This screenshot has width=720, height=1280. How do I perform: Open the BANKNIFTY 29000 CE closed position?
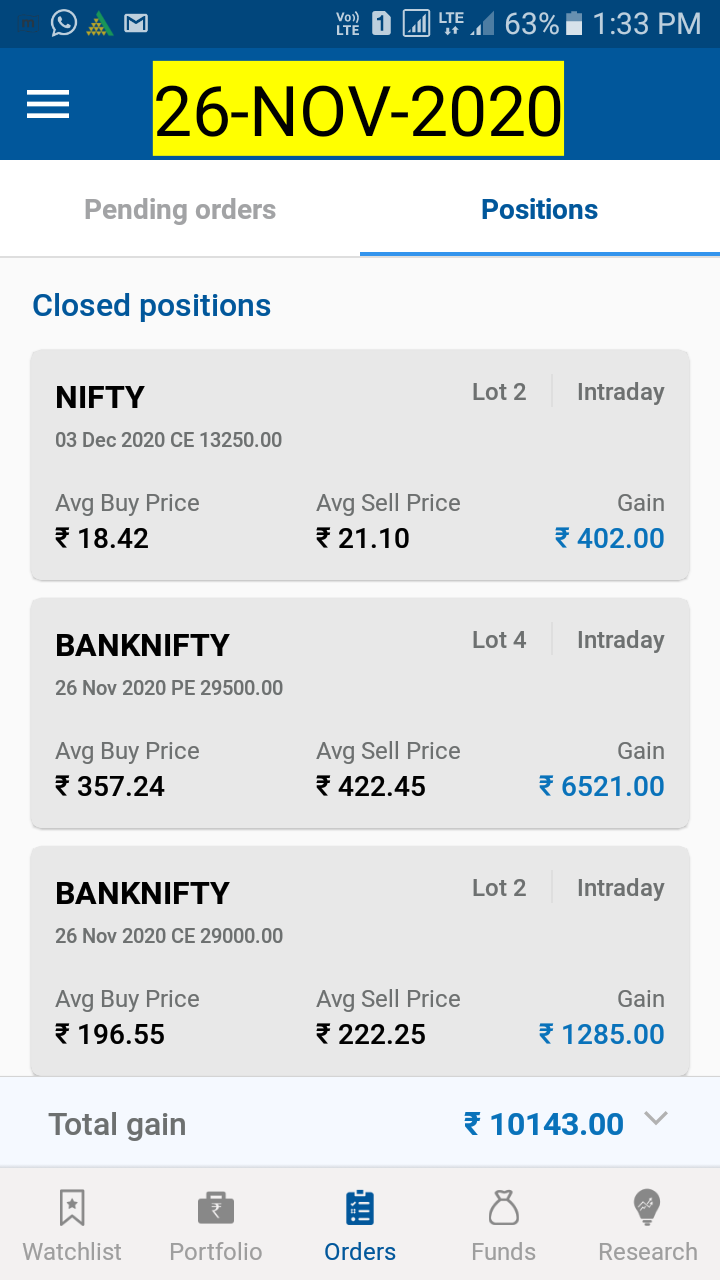click(360, 961)
